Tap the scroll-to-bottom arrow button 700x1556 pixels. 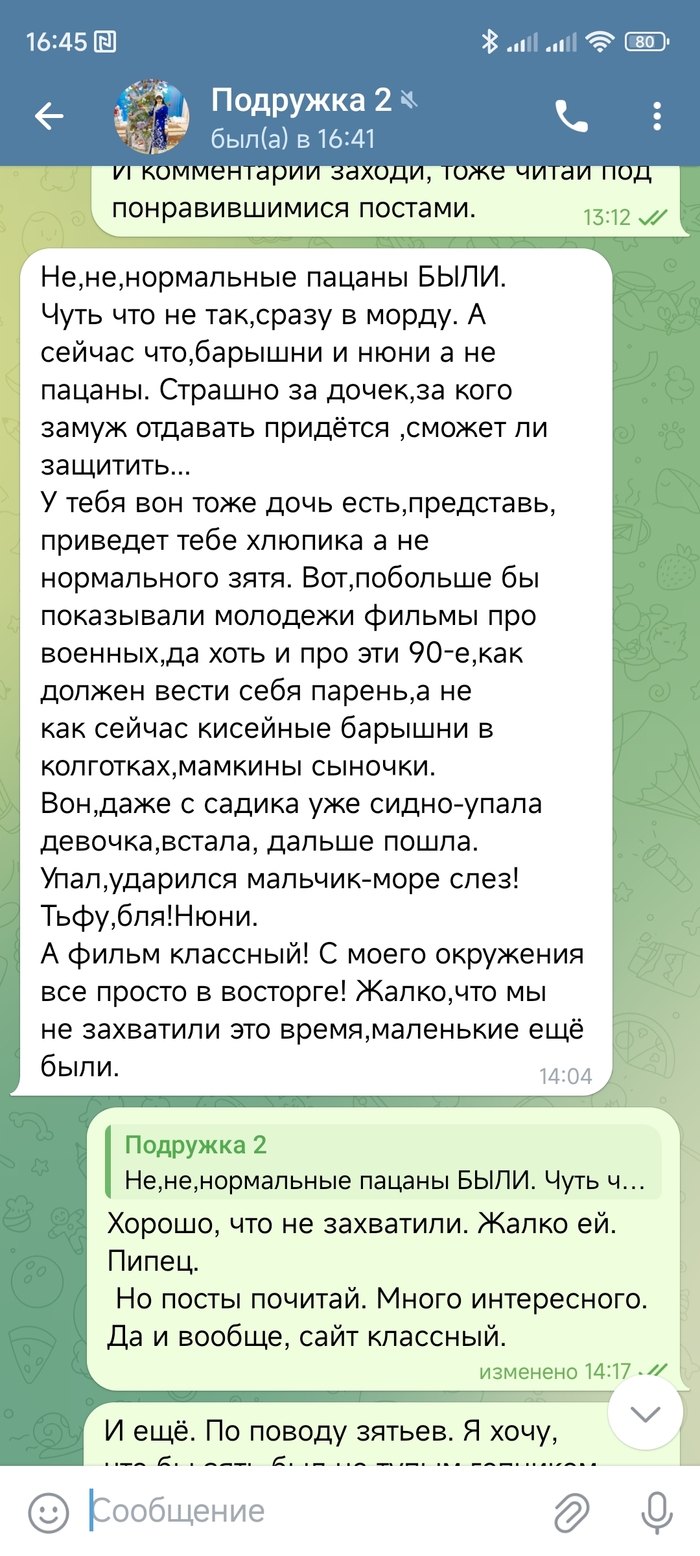coord(645,1414)
